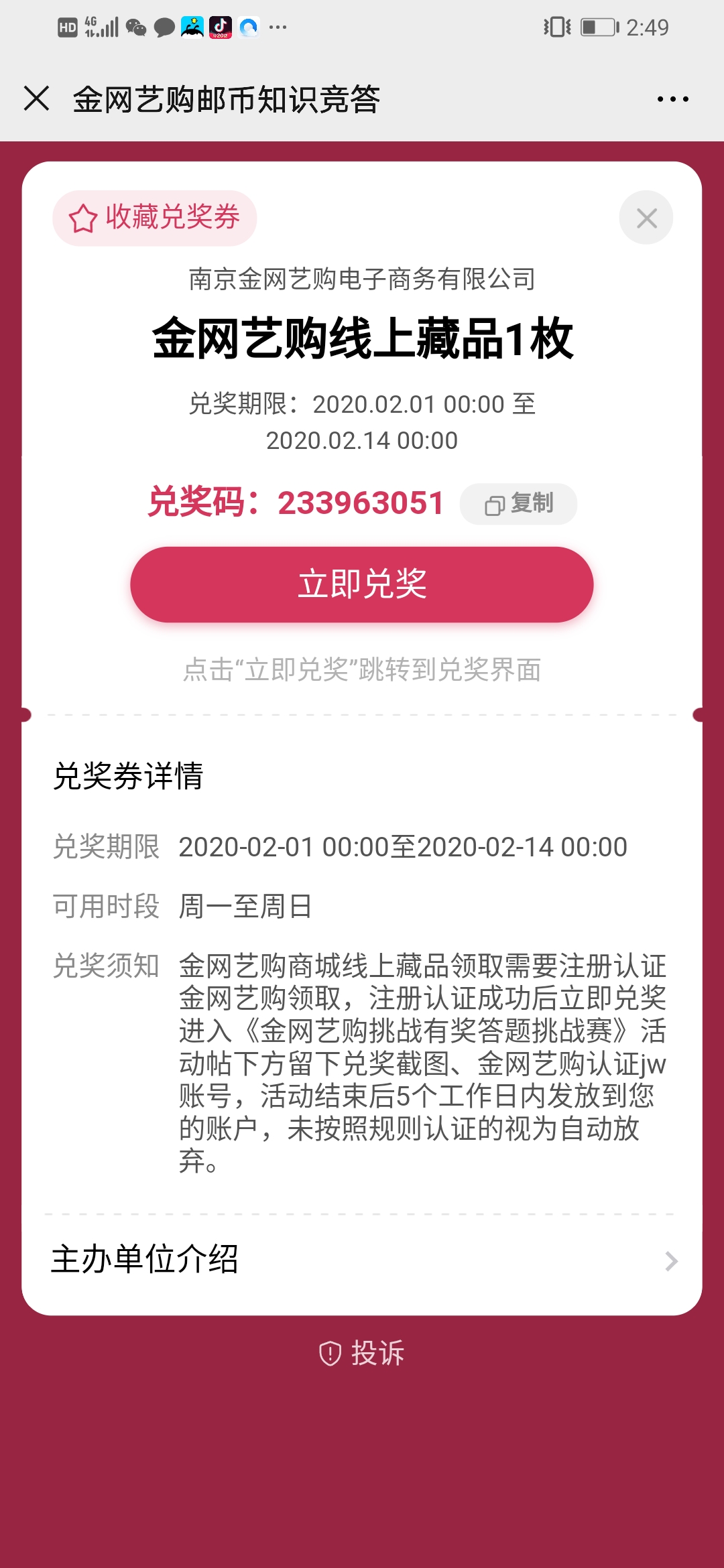Dismiss the prize coupon card
Viewport: 724px width, 1568px height.
coord(646,218)
